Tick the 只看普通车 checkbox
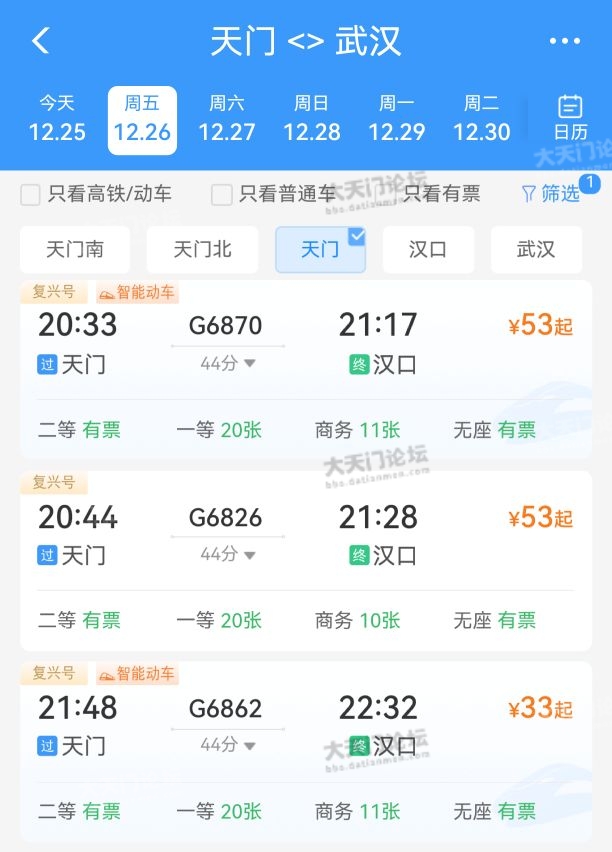The width and height of the screenshot is (612, 852). click(222, 194)
